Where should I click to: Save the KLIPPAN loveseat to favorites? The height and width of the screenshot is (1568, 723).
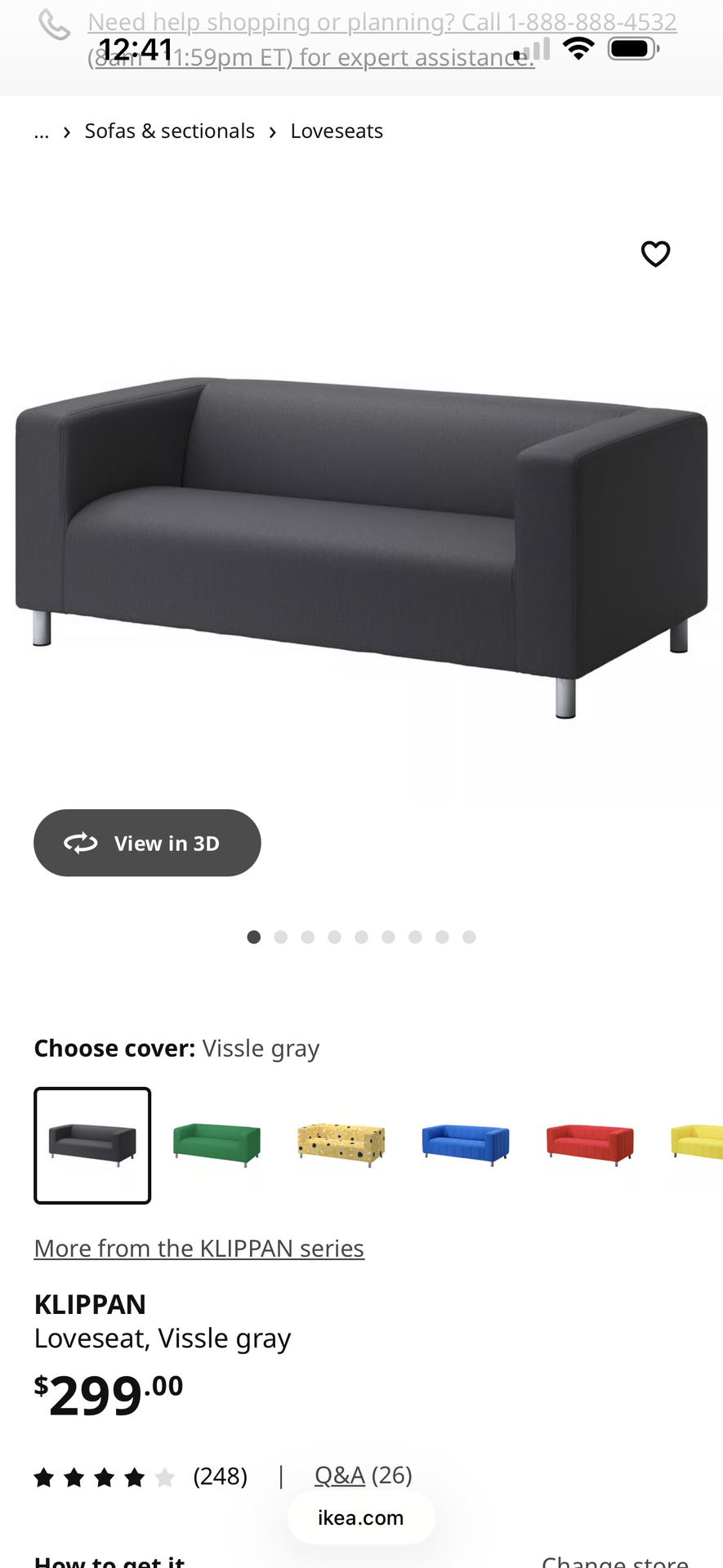[x=655, y=254]
